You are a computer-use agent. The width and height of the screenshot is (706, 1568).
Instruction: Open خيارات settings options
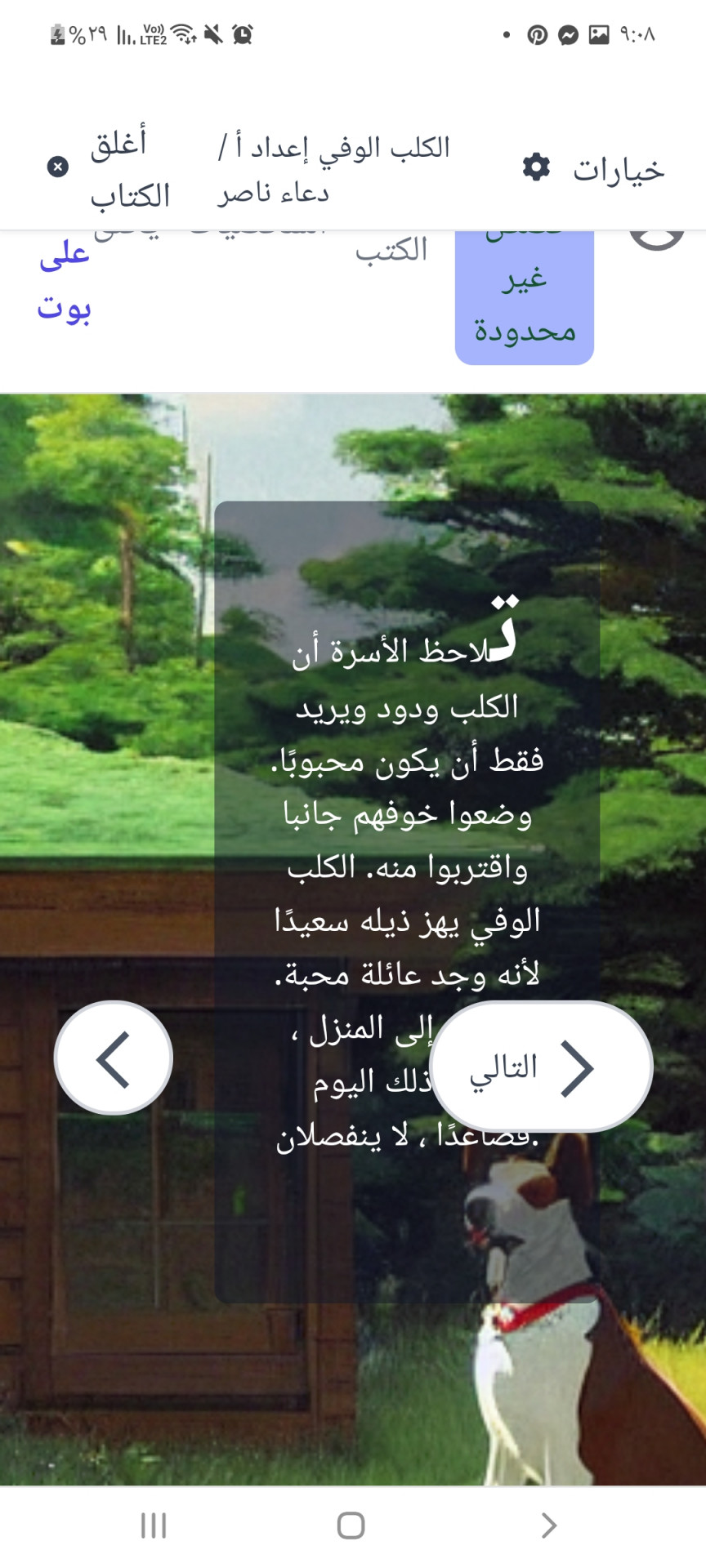tap(594, 169)
